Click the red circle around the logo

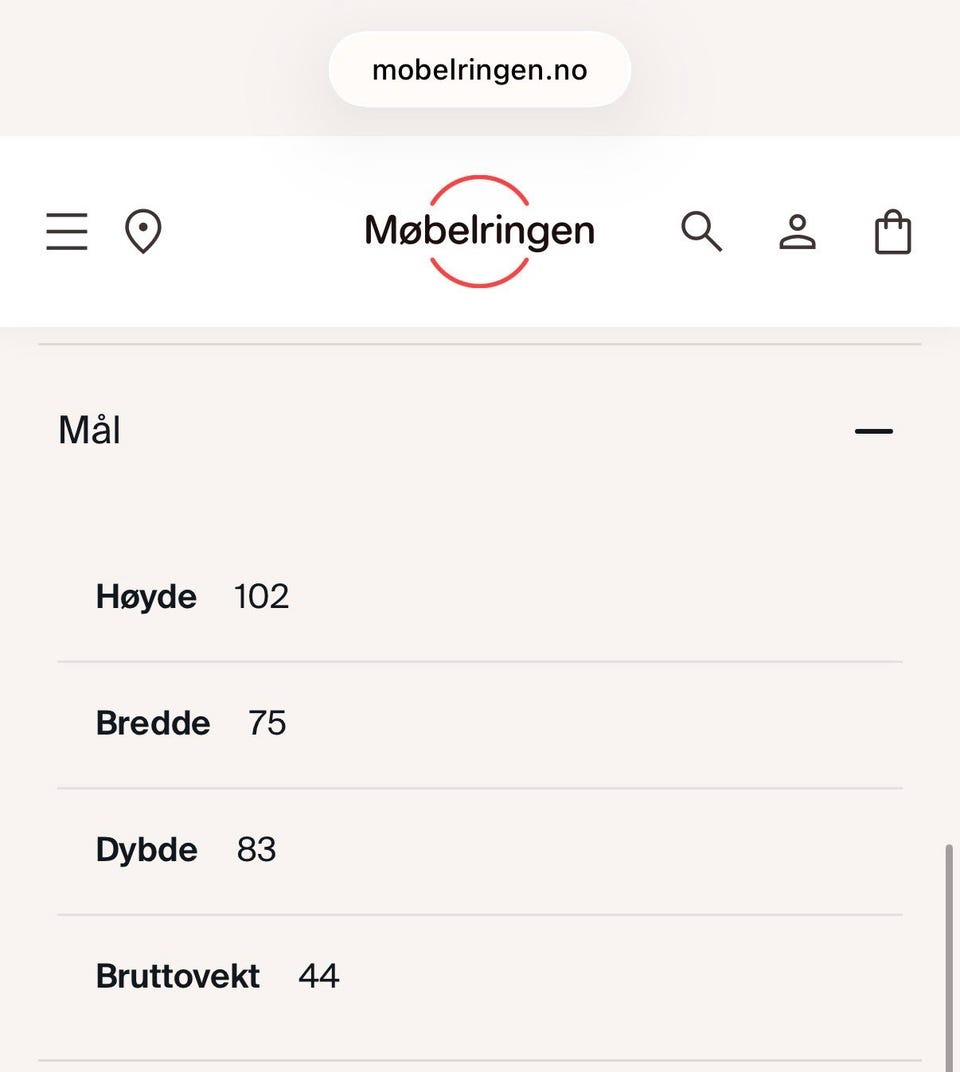(x=479, y=181)
